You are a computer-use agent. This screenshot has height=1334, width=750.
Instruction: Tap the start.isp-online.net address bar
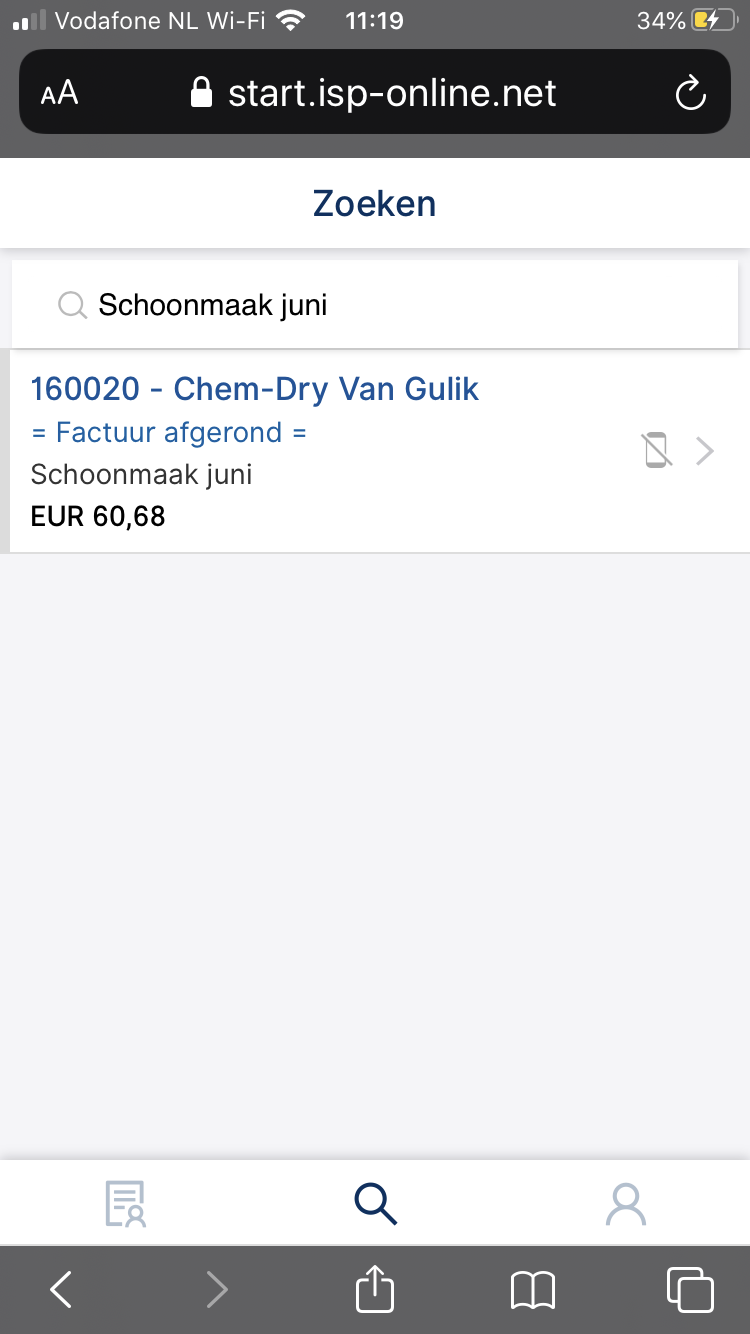(373, 93)
